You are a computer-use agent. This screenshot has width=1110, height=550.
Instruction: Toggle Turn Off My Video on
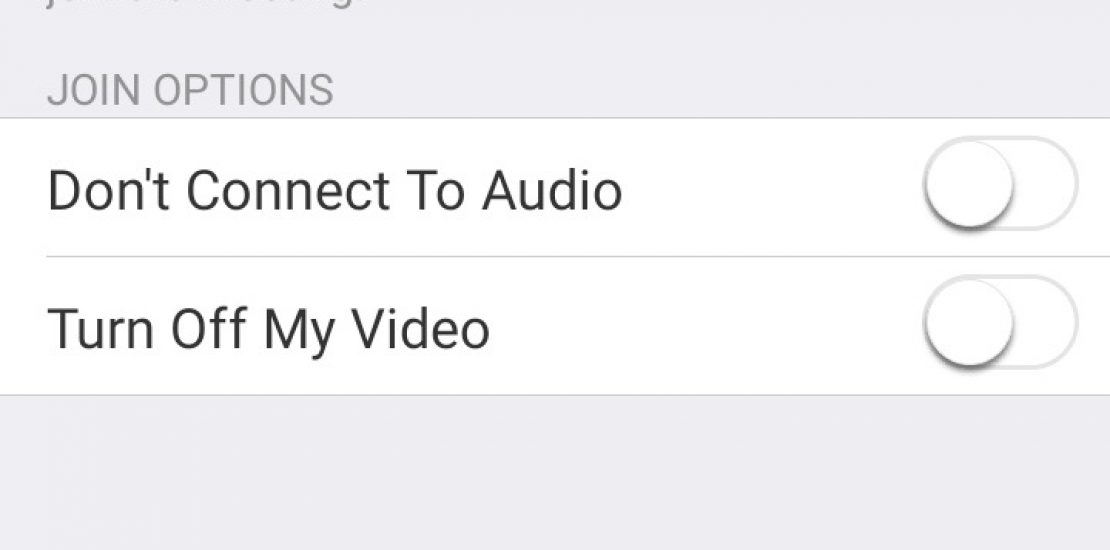click(x=998, y=326)
